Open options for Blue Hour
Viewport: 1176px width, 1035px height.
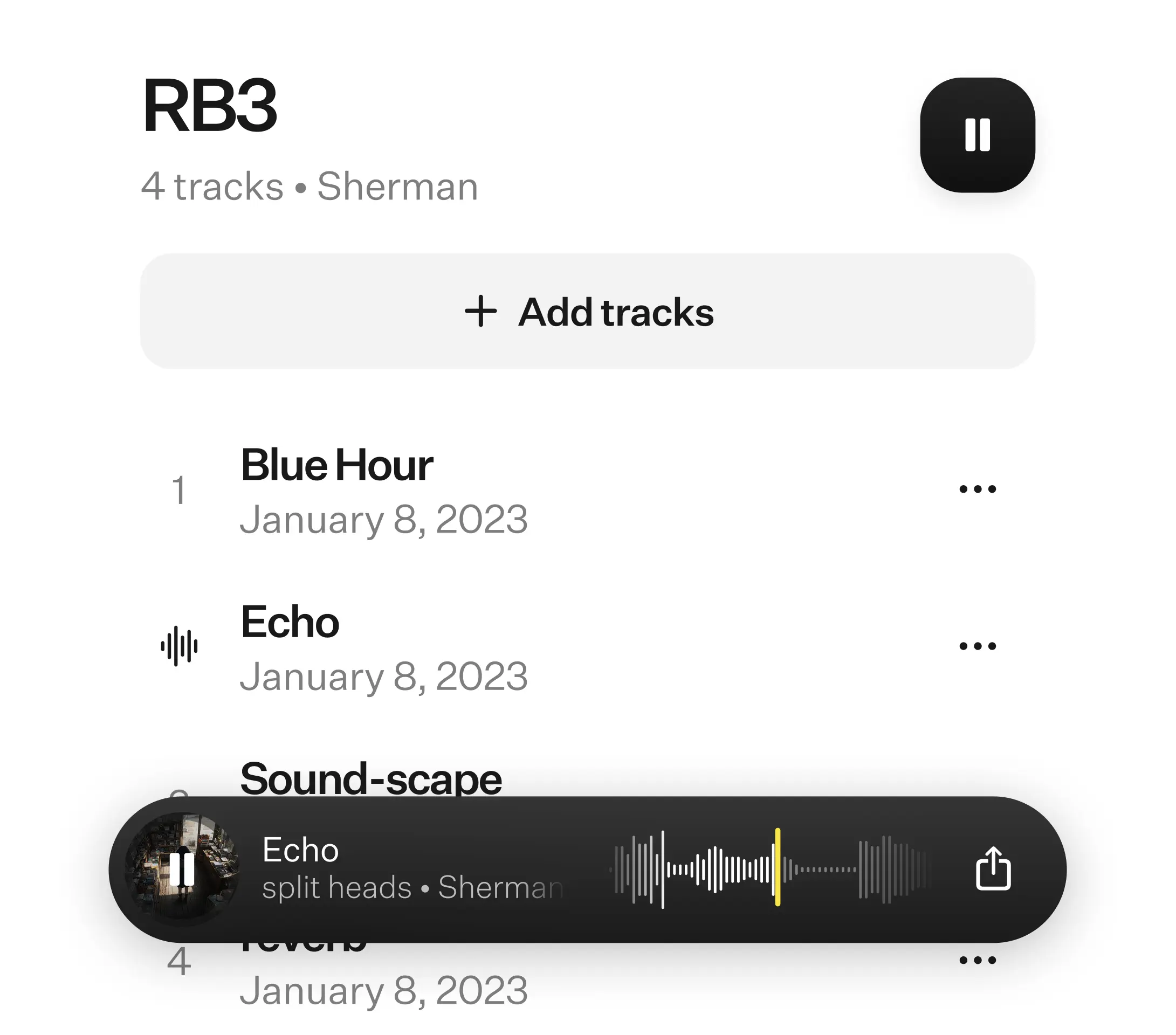pyautogui.click(x=977, y=489)
